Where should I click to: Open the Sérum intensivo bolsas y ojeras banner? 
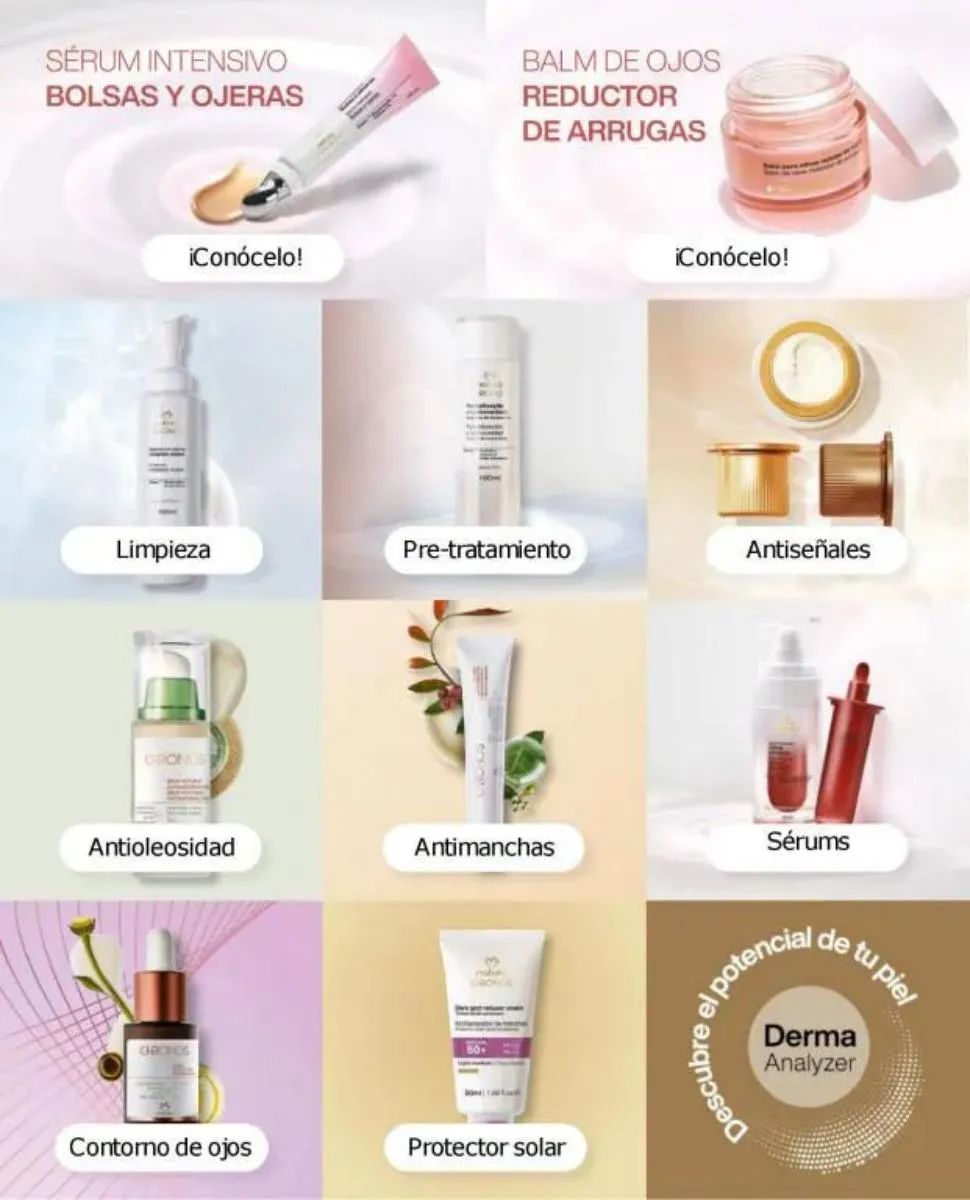pyautogui.click(x=242, y=148)
